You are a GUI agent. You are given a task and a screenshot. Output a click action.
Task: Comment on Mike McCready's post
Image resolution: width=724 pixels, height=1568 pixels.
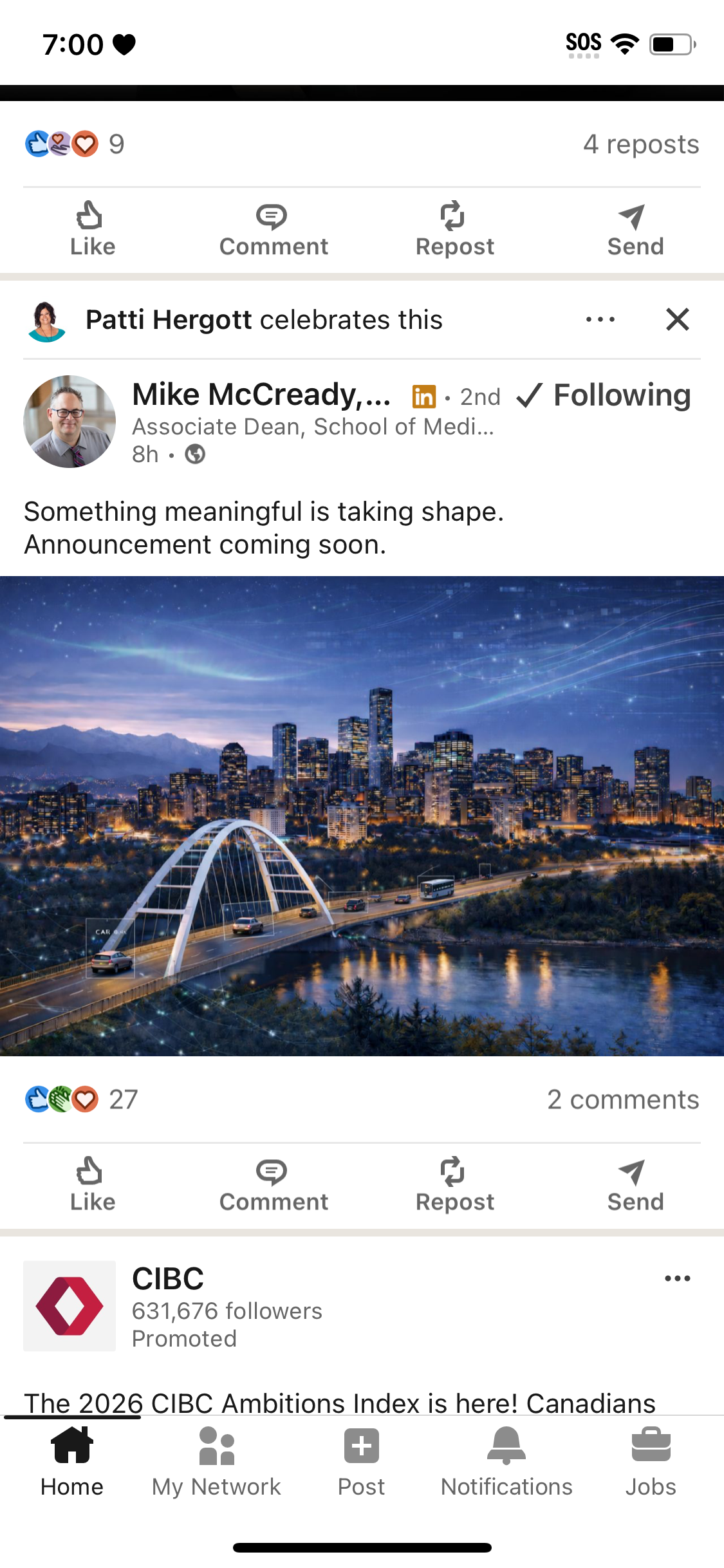tap(274, 1185)
